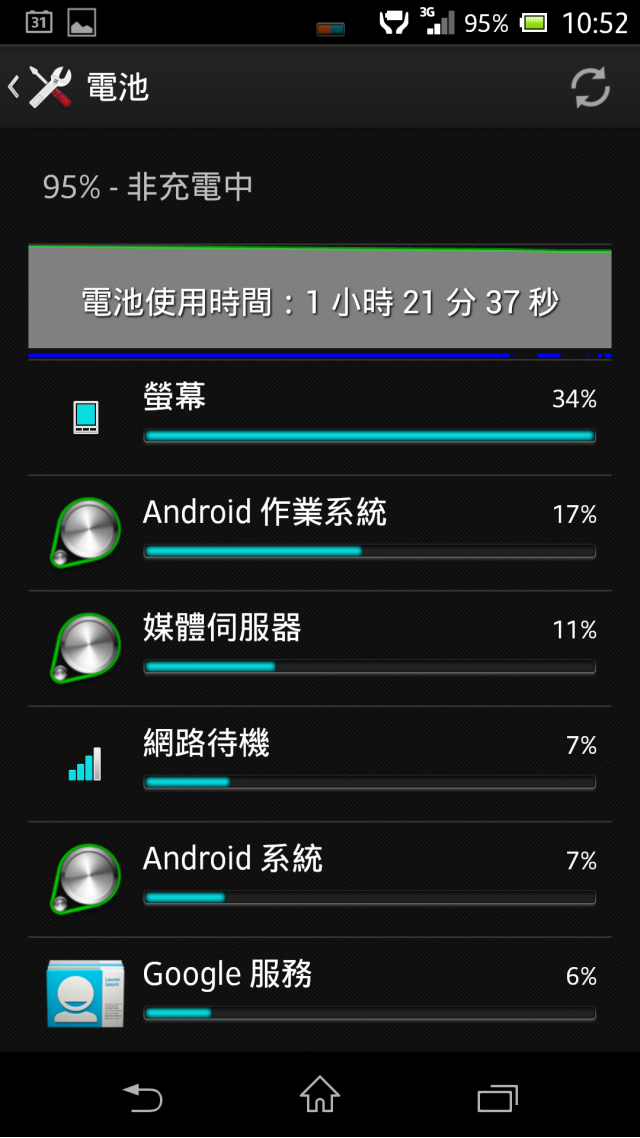640x1138 pixels.
Task: Go to the home screen
Action: click(319, 1095)
